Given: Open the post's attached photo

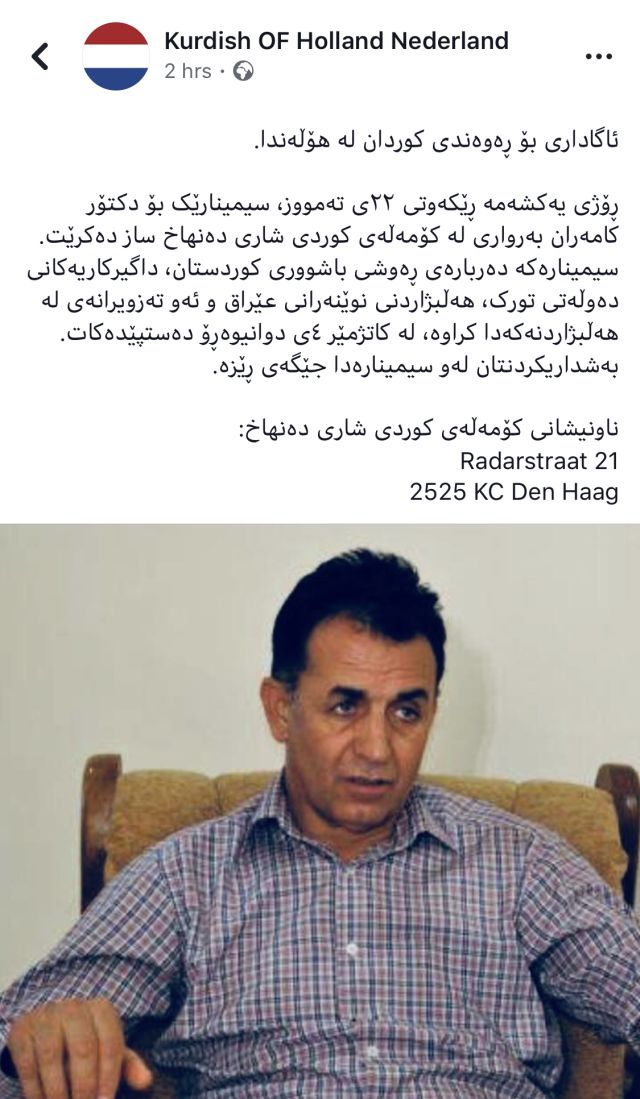Looking at the screenshot, I should [320, 810].
